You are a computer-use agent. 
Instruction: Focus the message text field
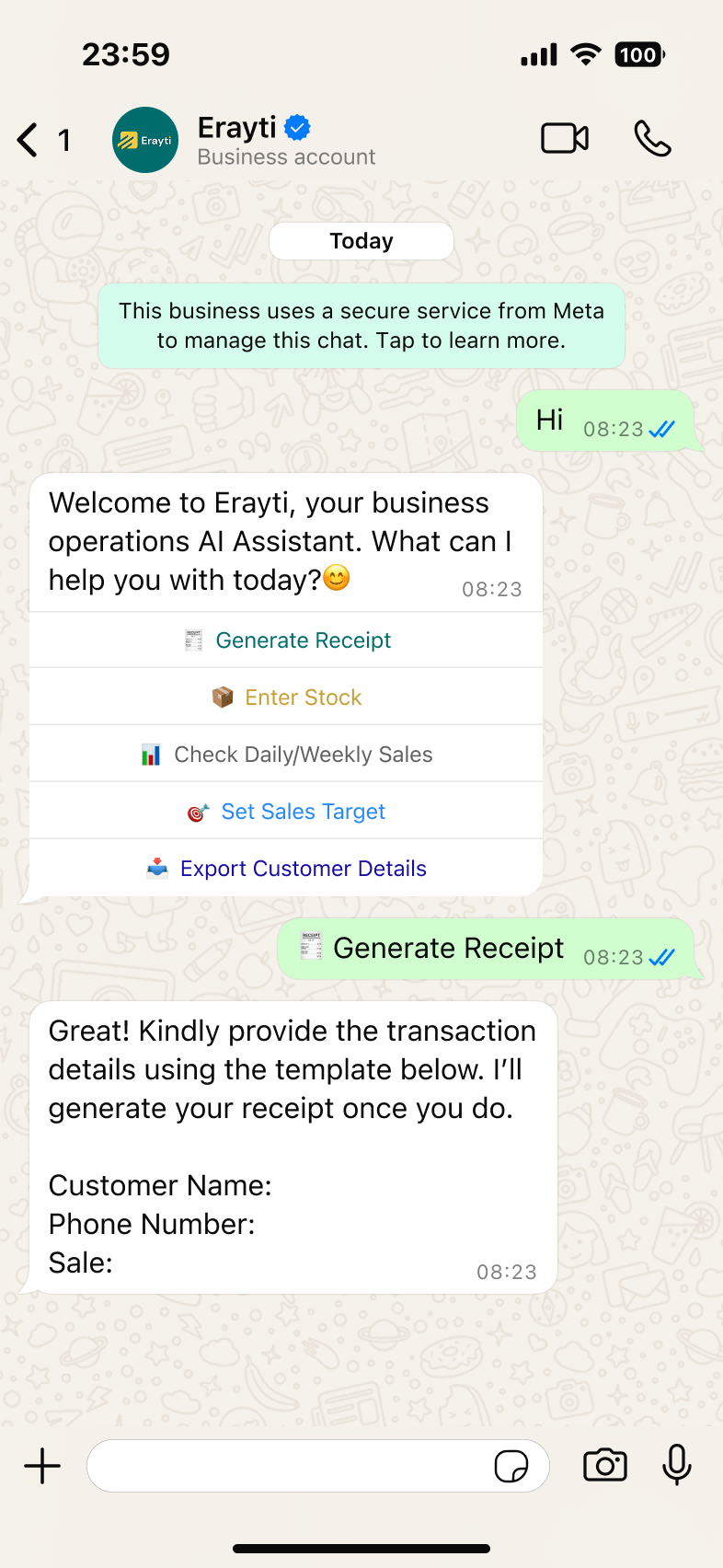[285, 1466]
